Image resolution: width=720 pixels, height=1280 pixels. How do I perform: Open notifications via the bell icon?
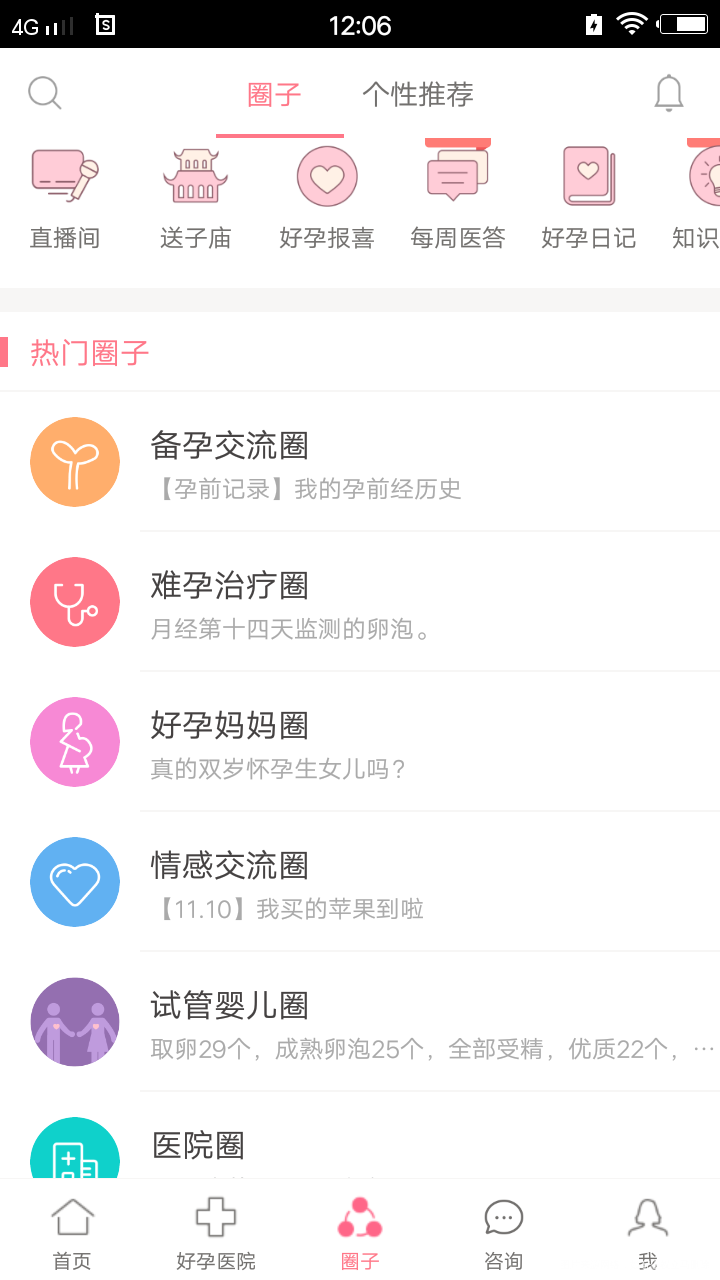(669, 92)
